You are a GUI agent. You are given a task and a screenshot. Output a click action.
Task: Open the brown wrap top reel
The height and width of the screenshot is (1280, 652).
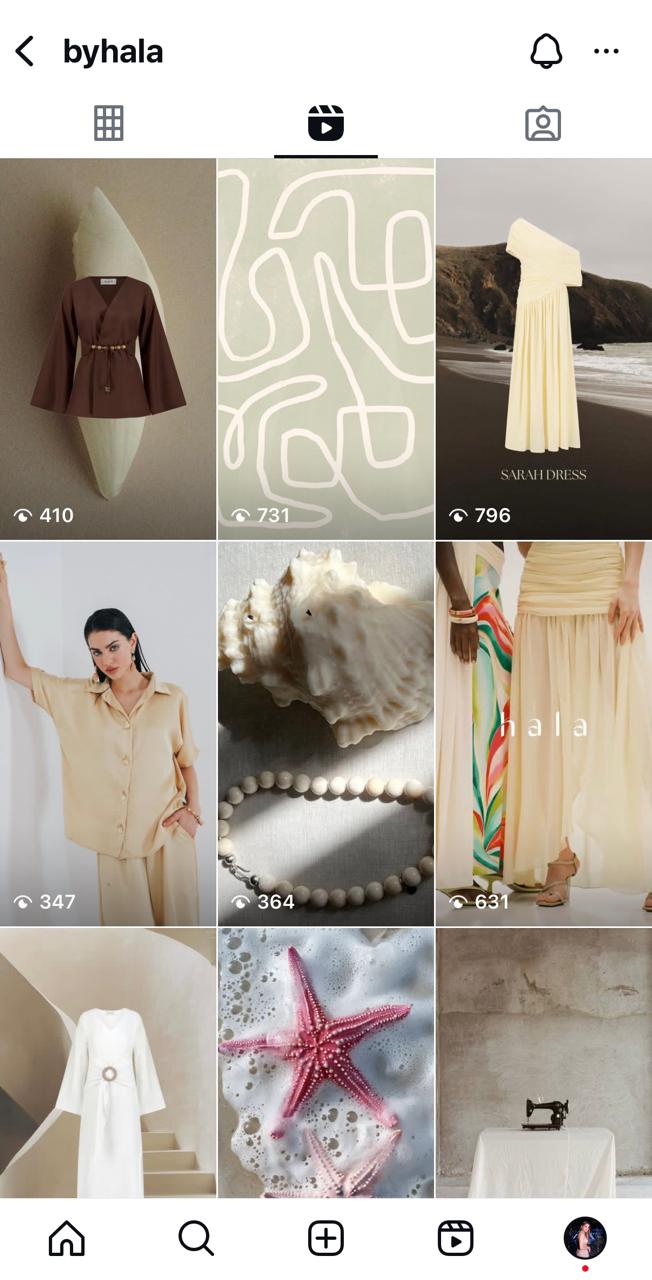click(108, 348)
